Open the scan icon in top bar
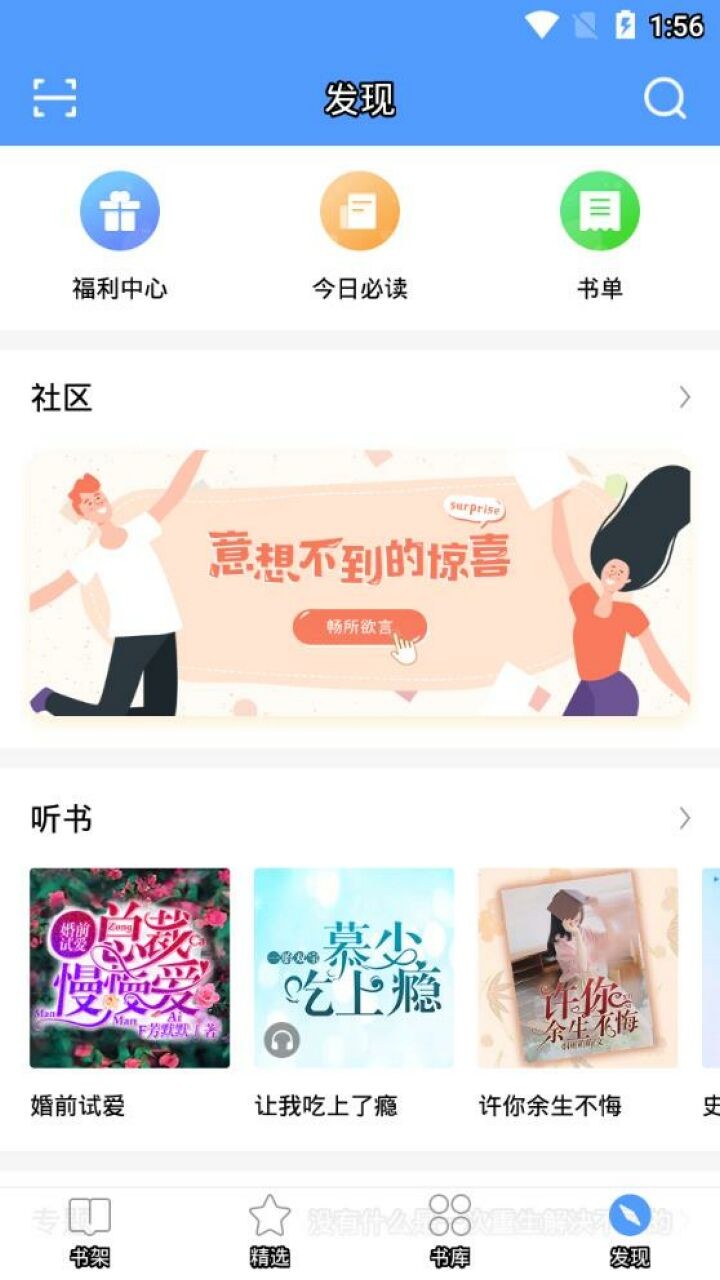The width and height of the screenshot is (720, 1280). [x=54, y=98]
